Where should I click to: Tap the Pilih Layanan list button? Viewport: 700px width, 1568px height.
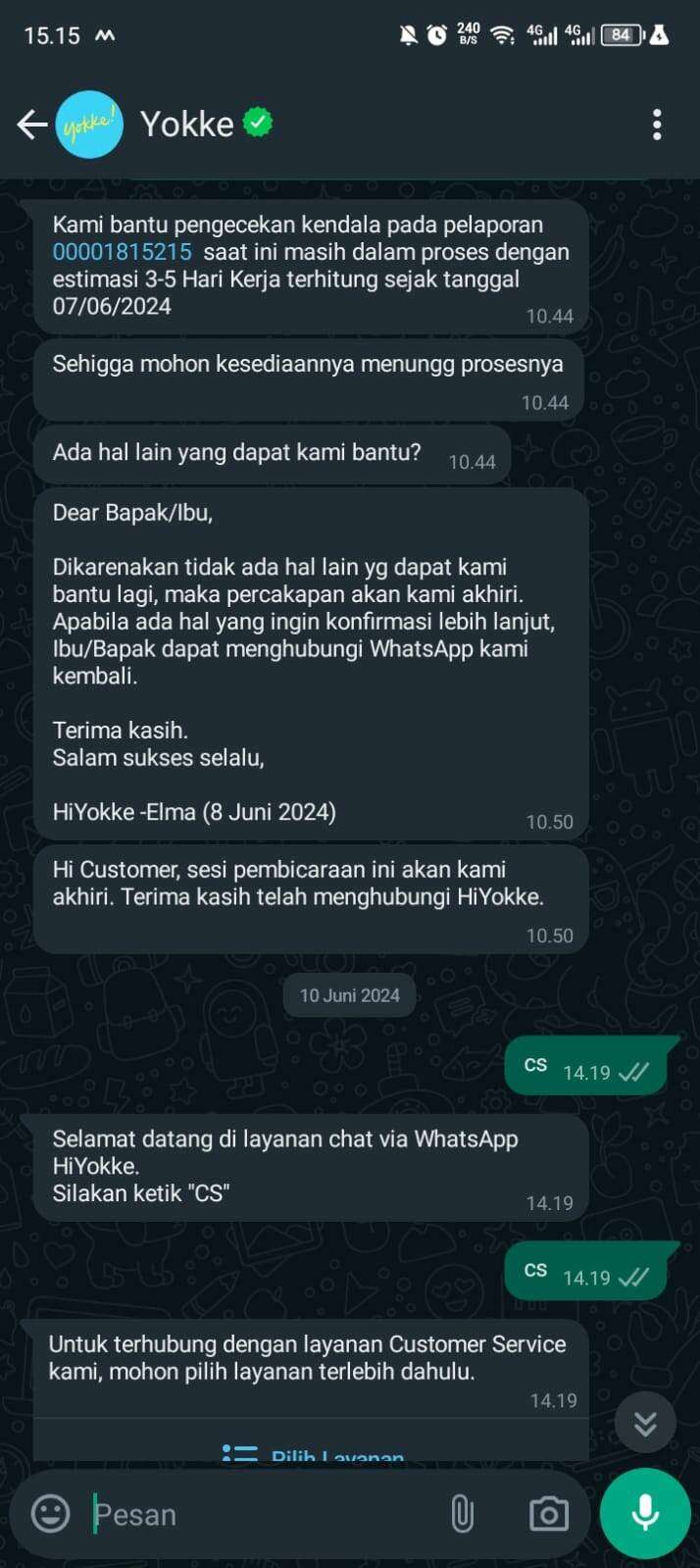pyautogui.click(x=312, y=1454)
